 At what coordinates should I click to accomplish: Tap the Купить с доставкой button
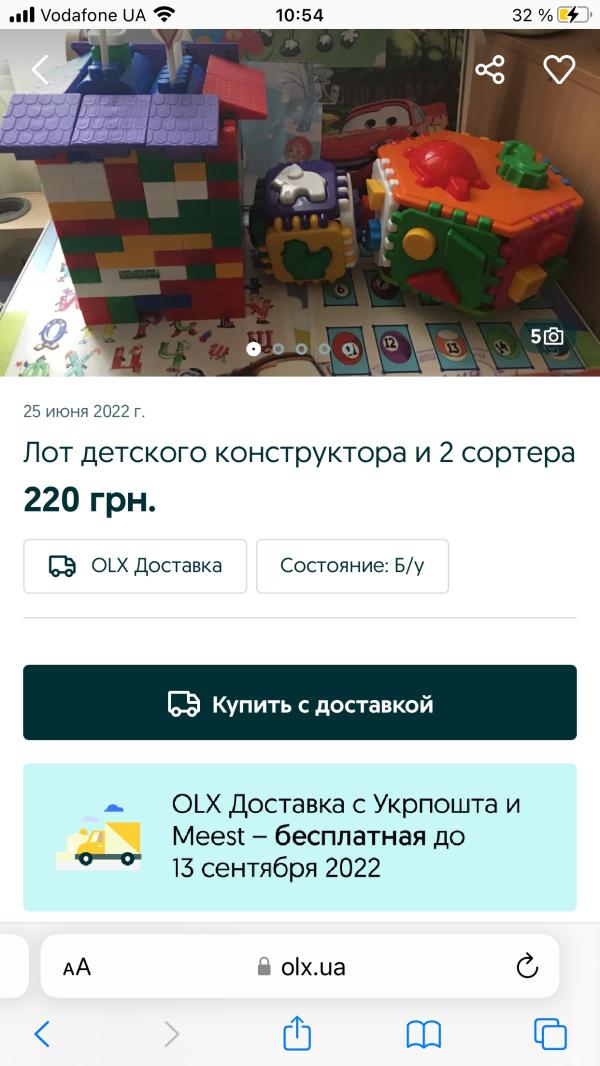[300, 702]
